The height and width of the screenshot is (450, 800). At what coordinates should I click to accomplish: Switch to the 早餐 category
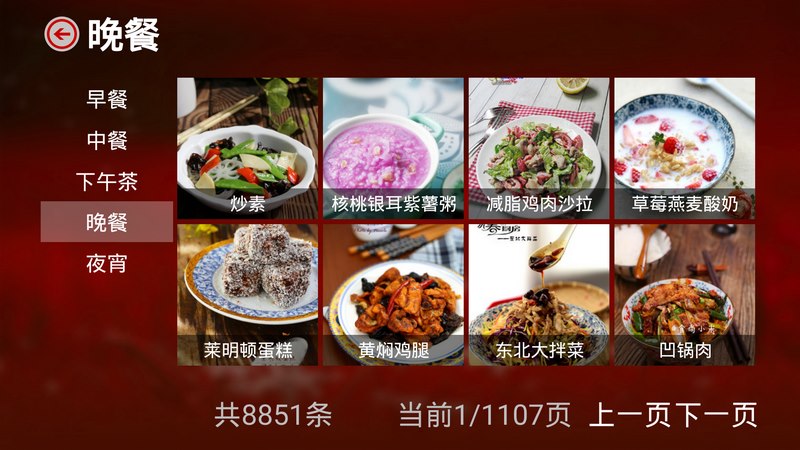point(107,100)
